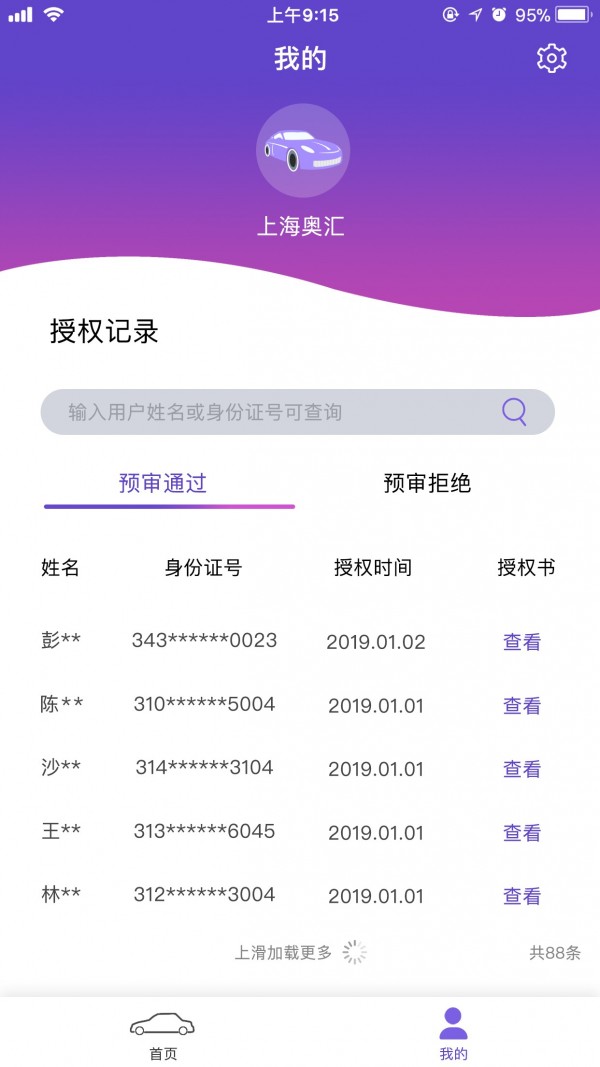The image size is (600, 1067).
Task: Tap the magnifier search icon
Action: [514, 412]
